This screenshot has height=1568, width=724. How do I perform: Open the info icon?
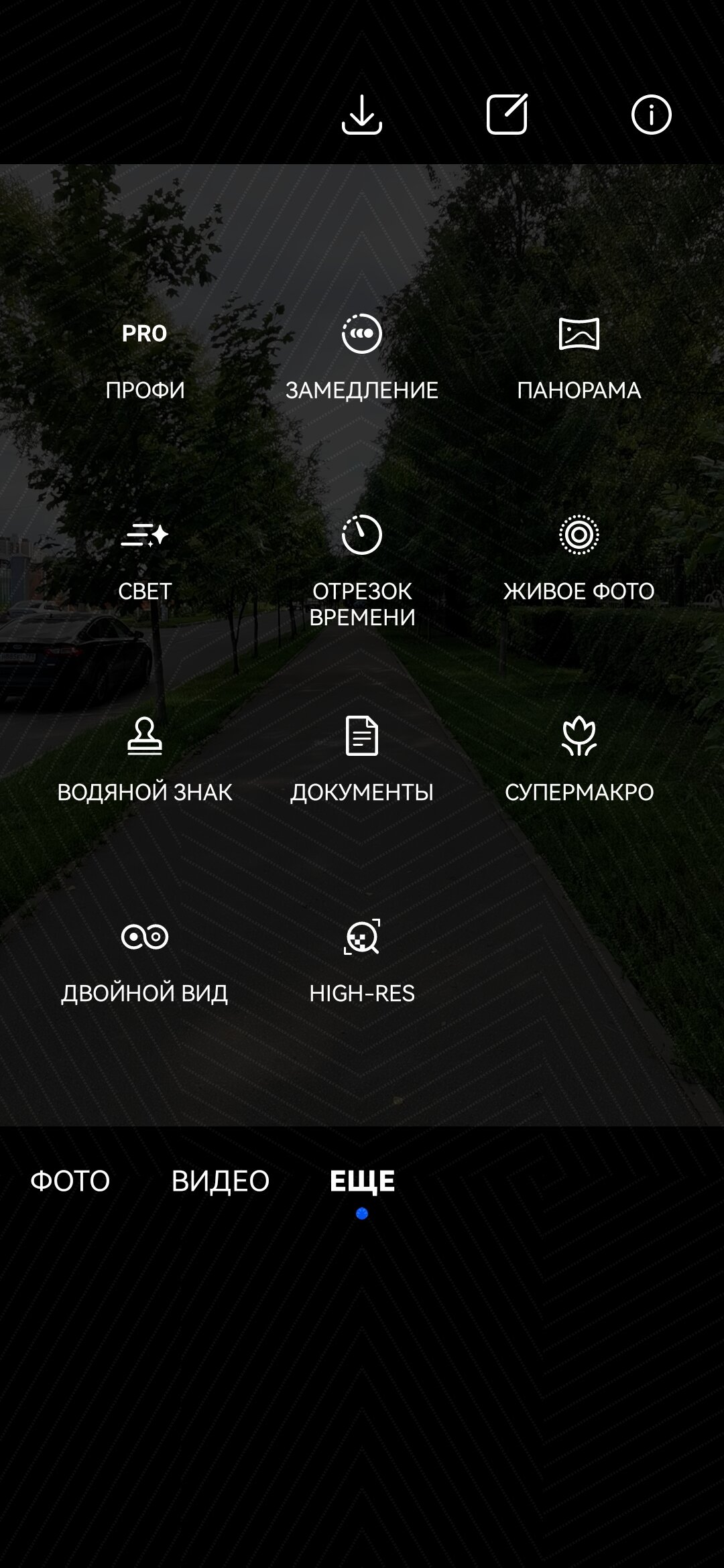[x=652, y=115]
